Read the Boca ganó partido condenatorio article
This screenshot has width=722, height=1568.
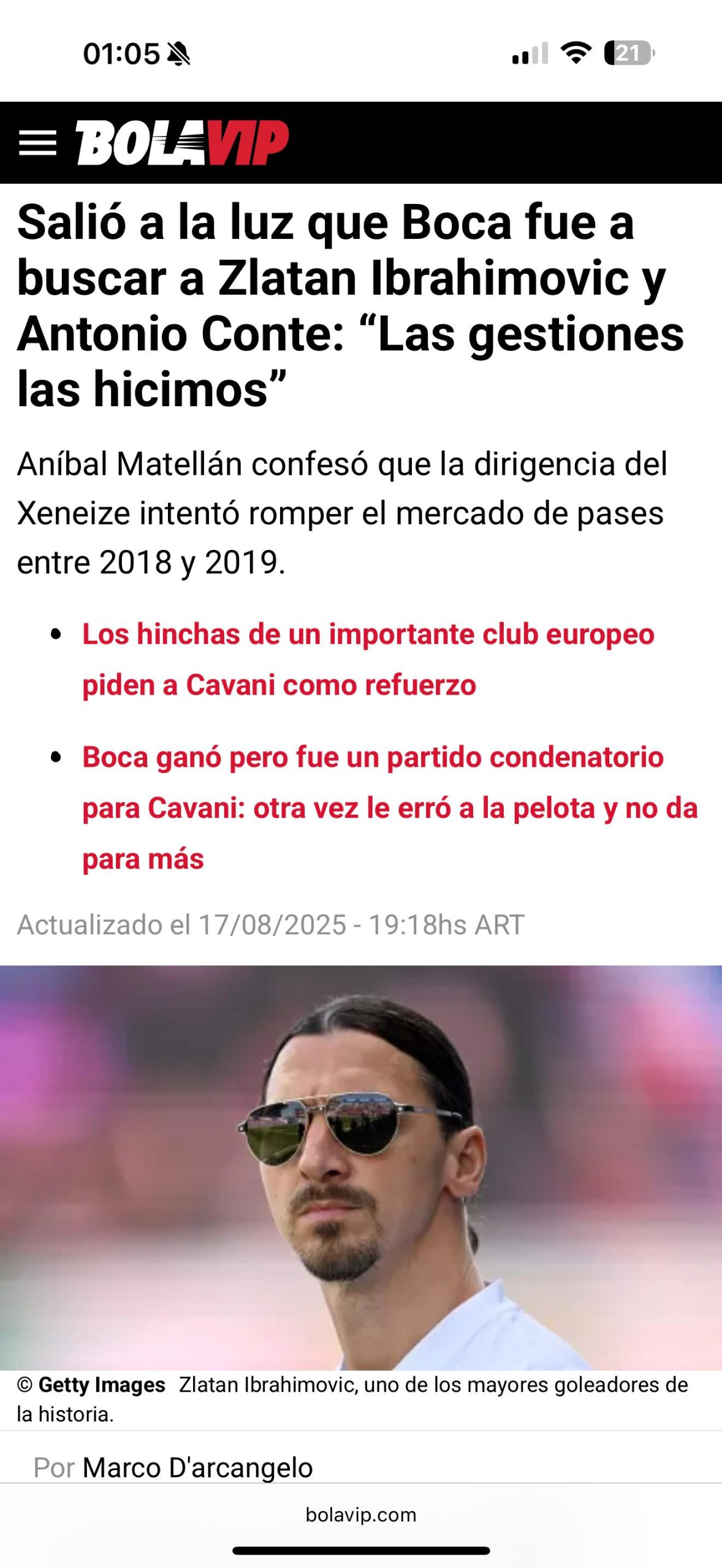[390, 808]
